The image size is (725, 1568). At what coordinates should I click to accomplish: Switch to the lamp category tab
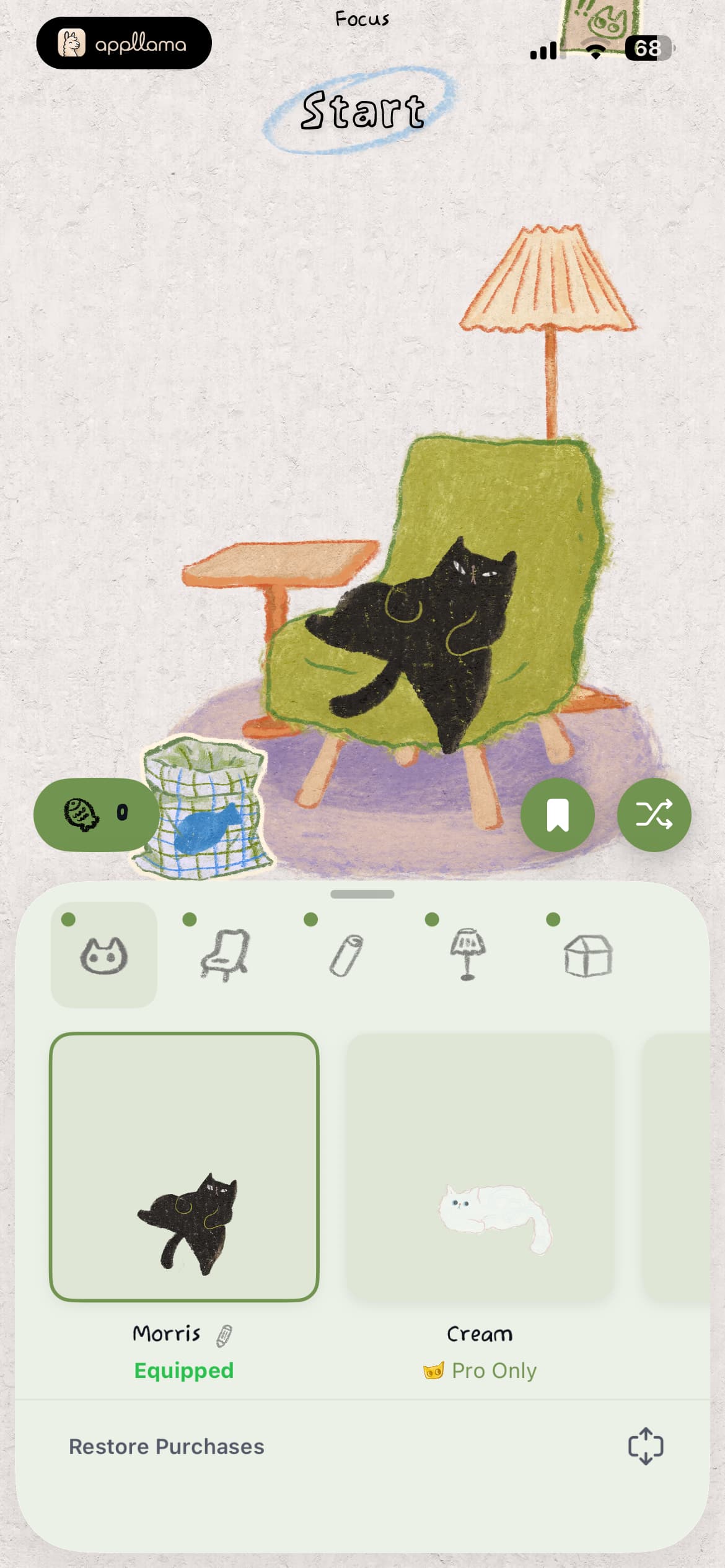(x=467, y=954)
